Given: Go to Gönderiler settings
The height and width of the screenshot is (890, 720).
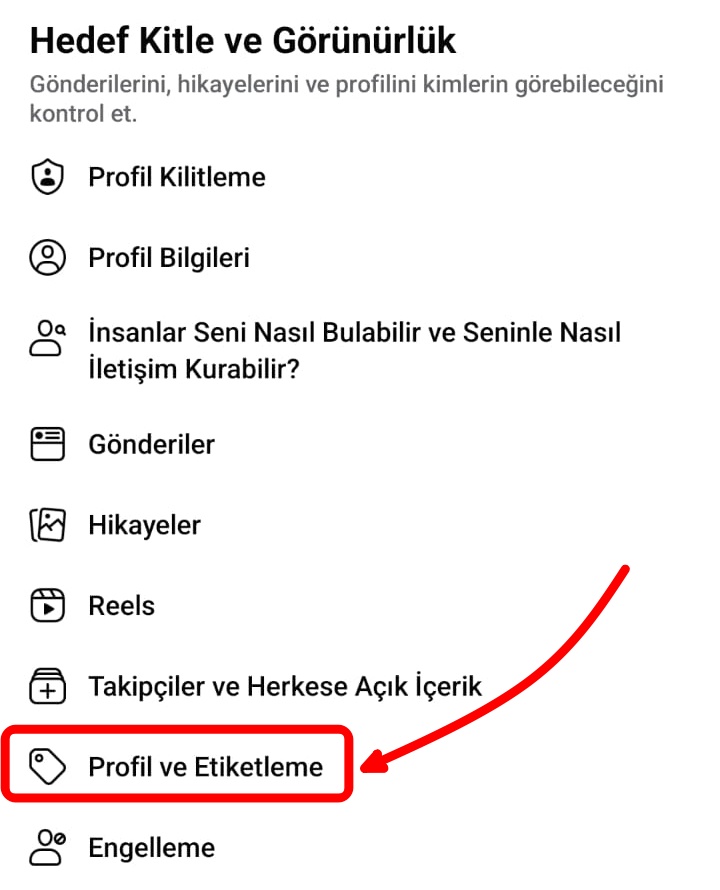Looking at the screenshot, I should tap(151, 444).
